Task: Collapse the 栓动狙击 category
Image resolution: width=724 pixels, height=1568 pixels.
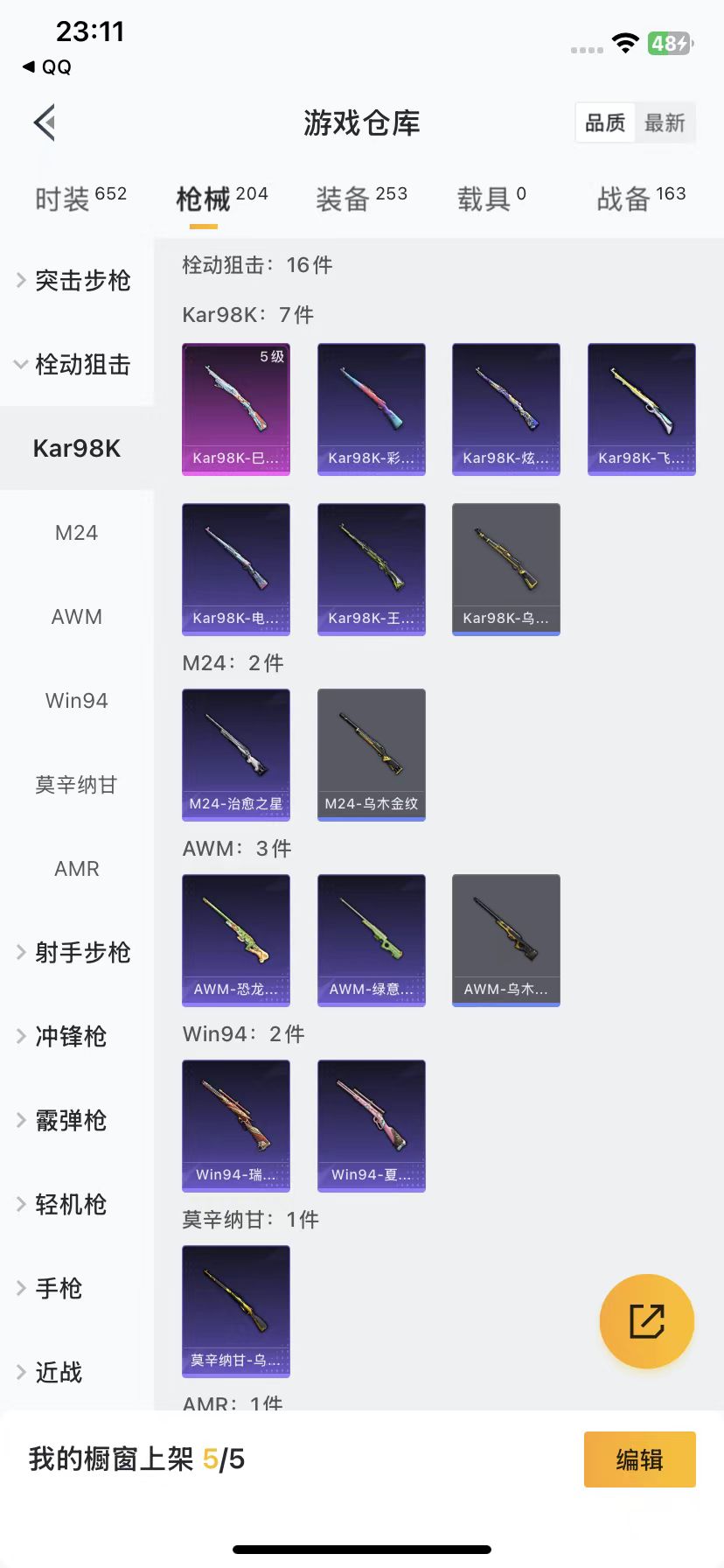Action: pyautogui.click(x=74, y=365)
